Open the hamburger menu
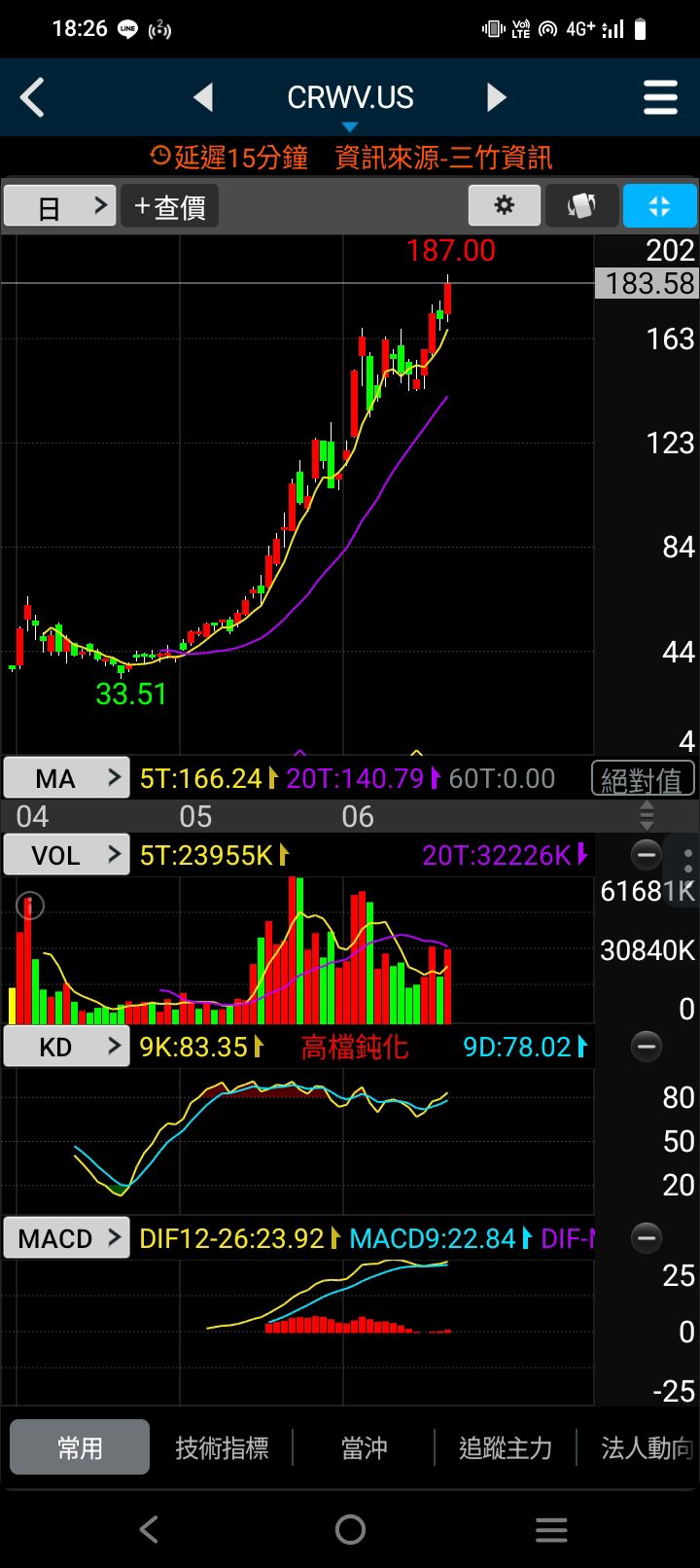Viewport: 700px width, 1568px height. 660,97
